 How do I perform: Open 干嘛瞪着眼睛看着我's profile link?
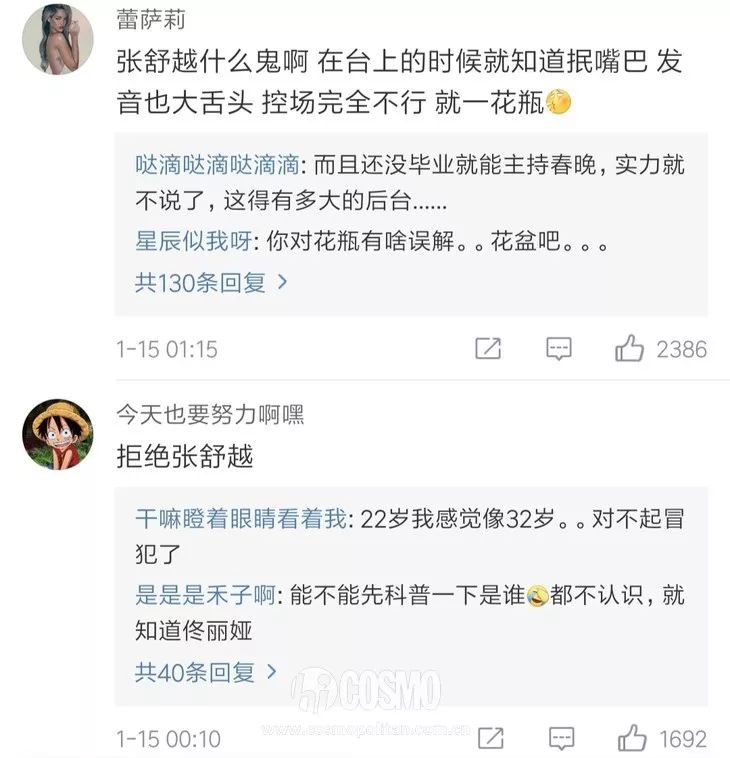coord(241,518)
